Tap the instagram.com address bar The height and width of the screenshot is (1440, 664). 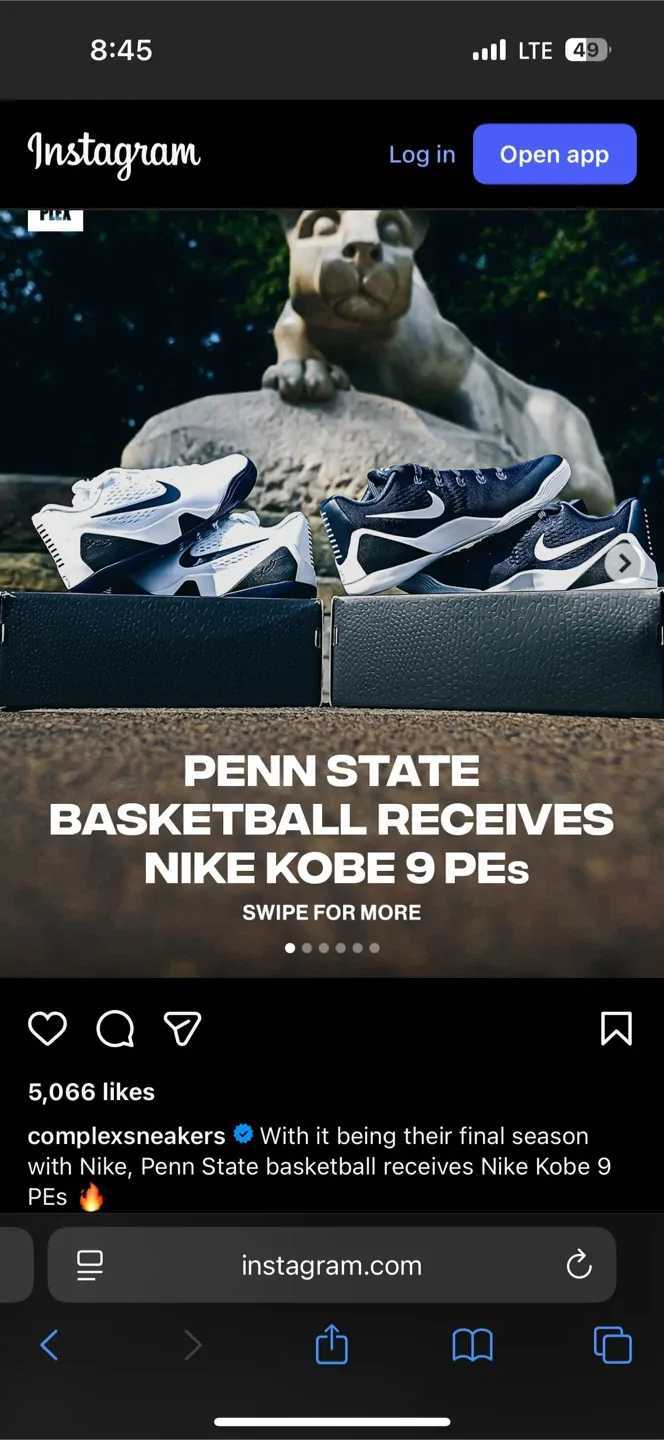[332, 1265]
